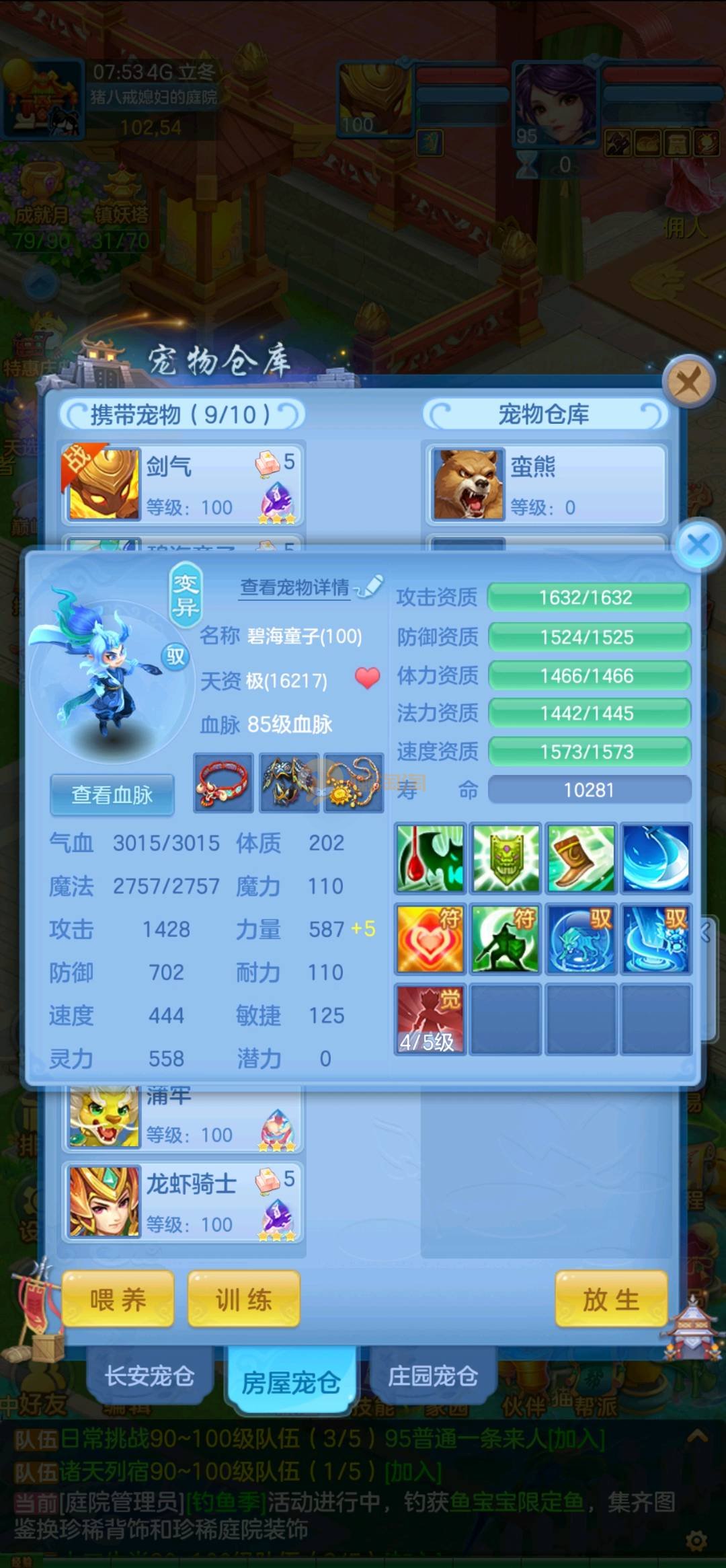
Task: Tap the 喂养 button
Action: point(118,1300)
